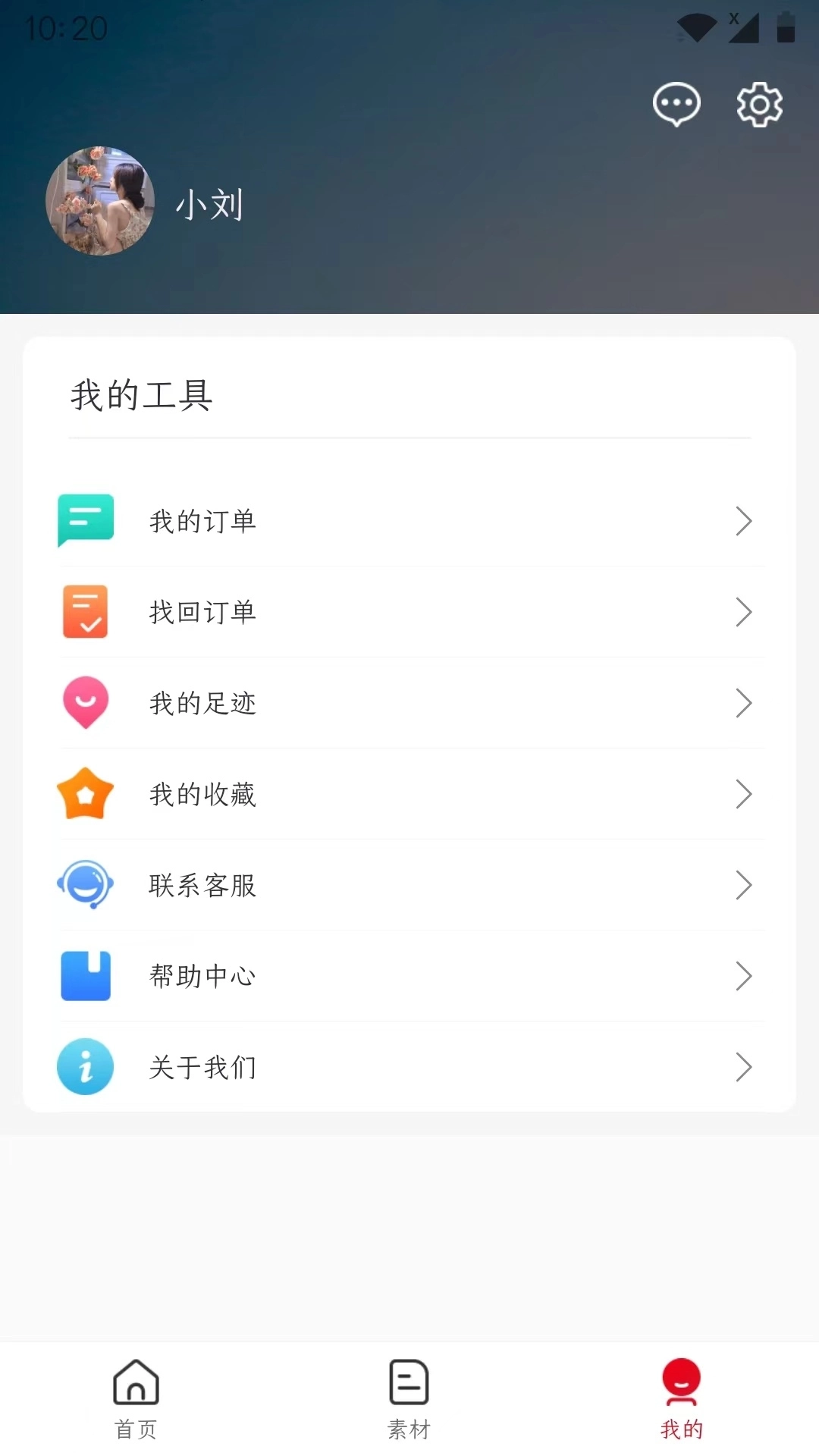
Task: Click the profile avatar photo
Action: [99, 202]
